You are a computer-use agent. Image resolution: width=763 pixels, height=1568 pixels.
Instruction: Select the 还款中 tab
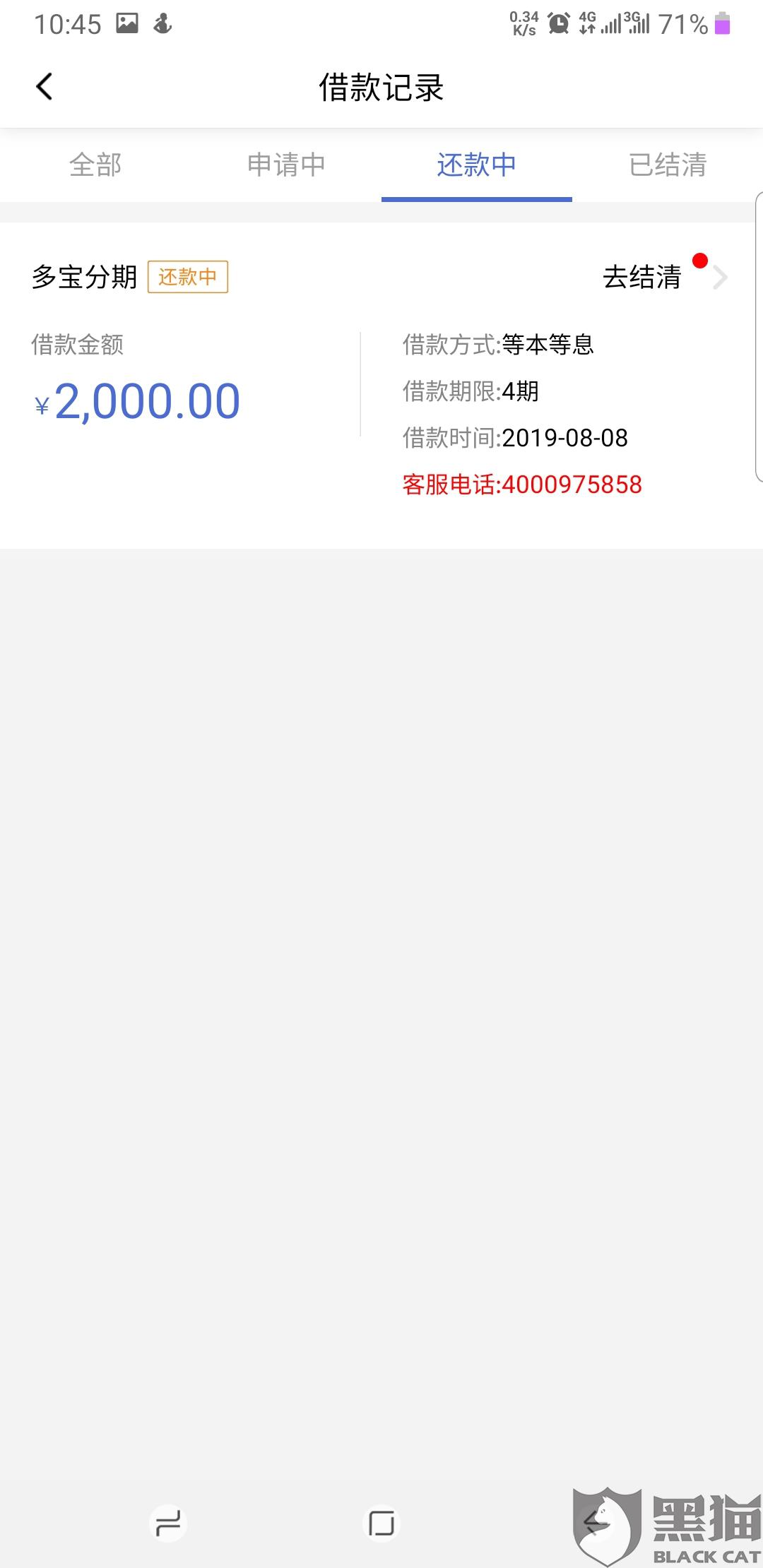[x=476, y=165]
